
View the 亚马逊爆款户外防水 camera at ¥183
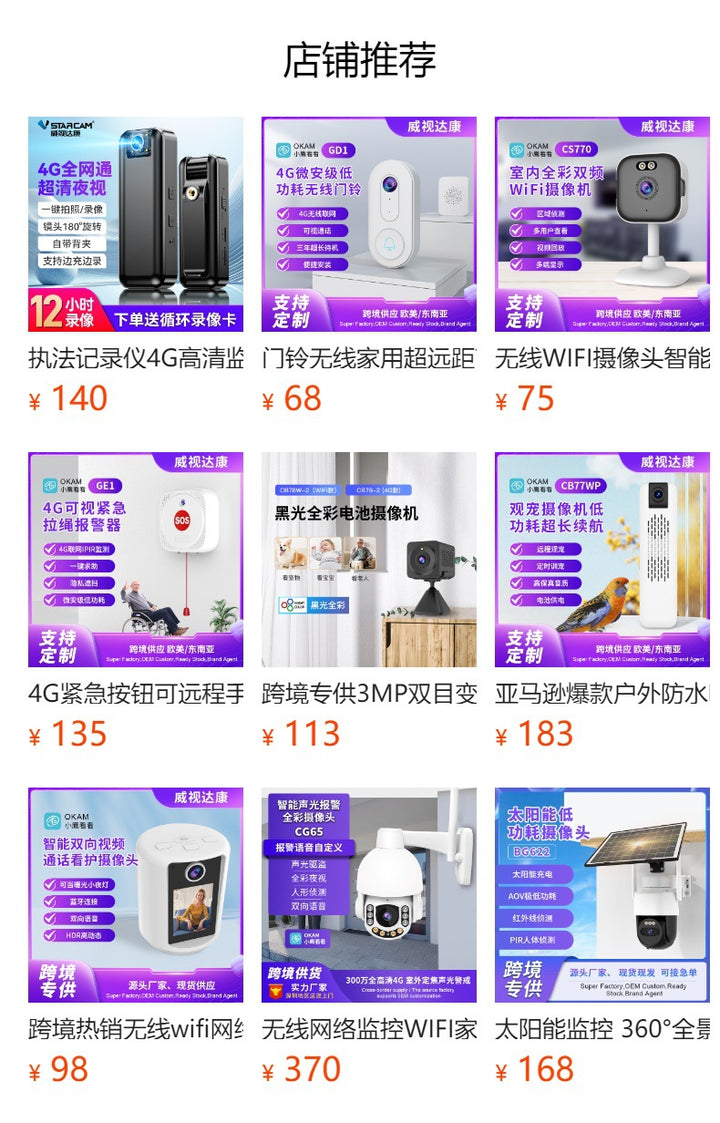(602, 560)
